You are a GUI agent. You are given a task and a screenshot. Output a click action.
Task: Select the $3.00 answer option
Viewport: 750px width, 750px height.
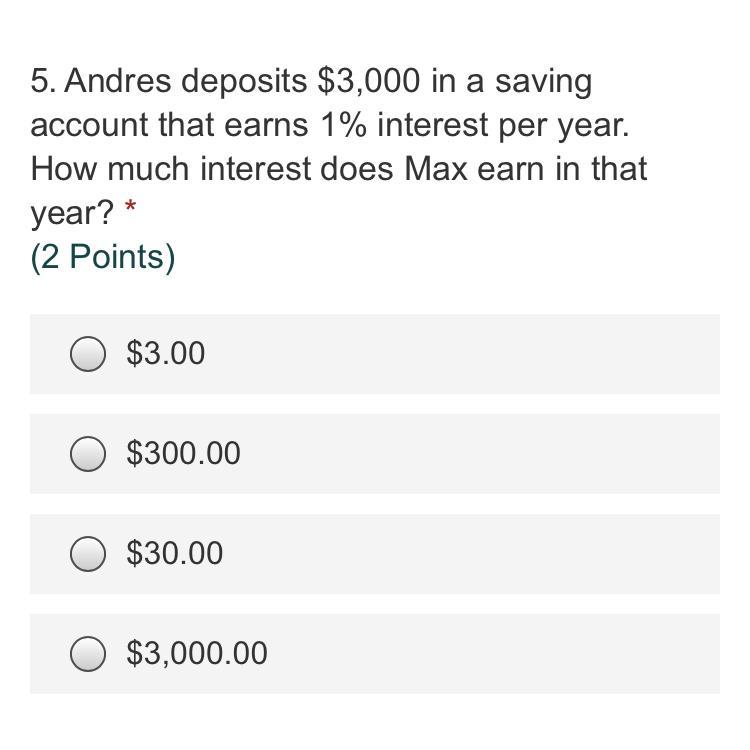click(88, 354)
